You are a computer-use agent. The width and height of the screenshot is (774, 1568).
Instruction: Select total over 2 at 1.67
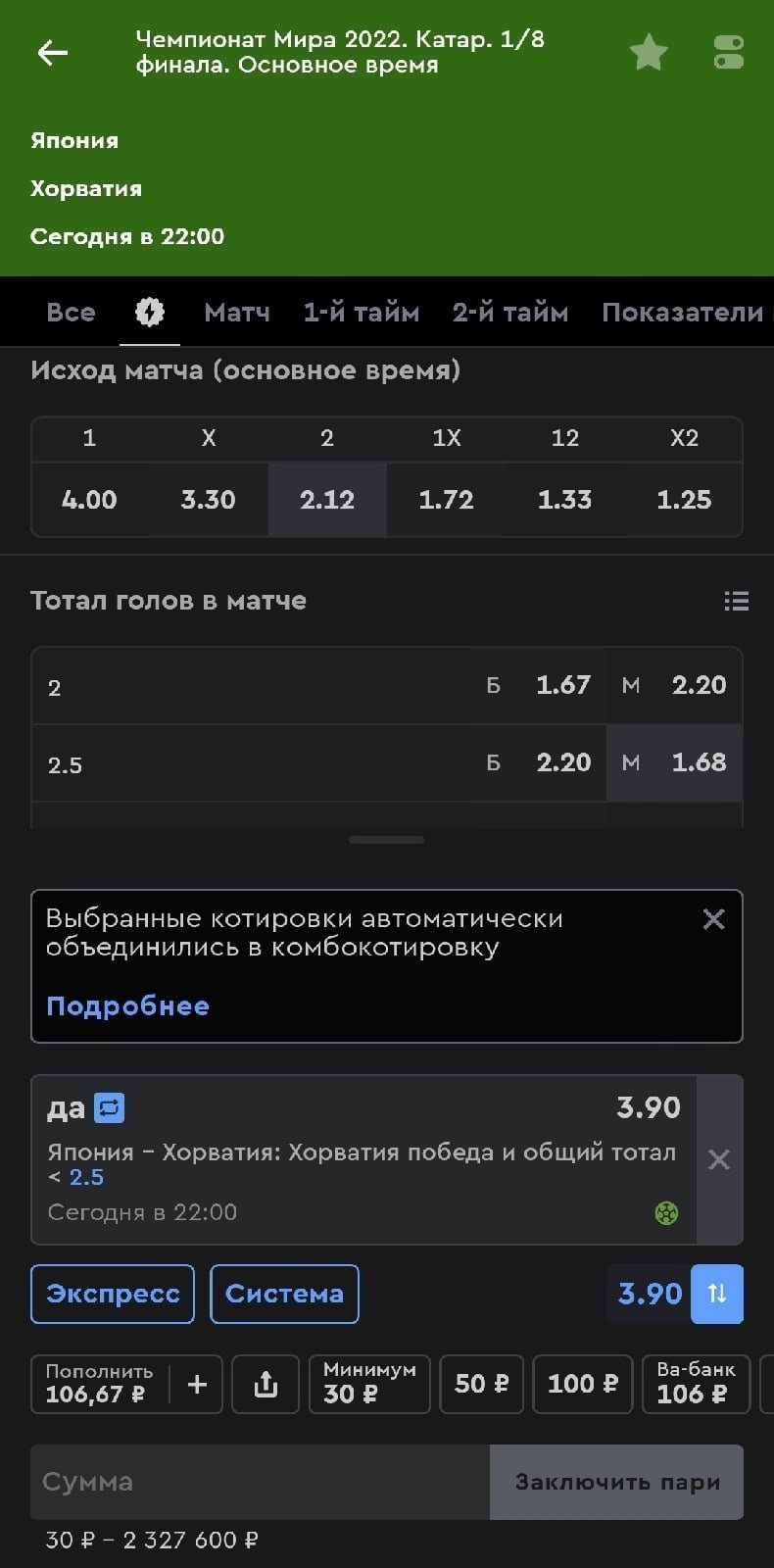pos(540,685)
